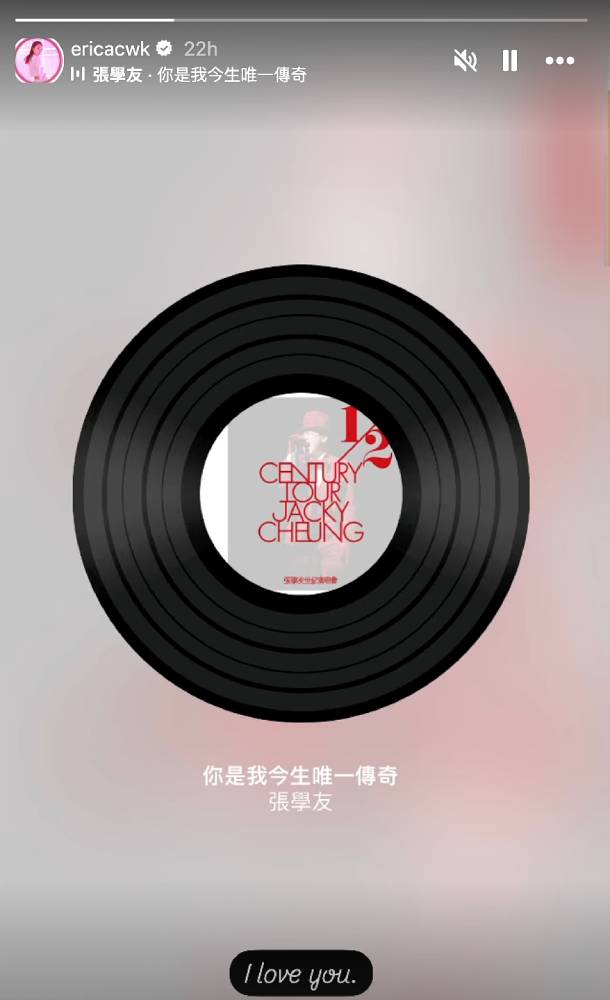Open the ericacwk username link
The image size is (610, 1000).
(110, 49)
